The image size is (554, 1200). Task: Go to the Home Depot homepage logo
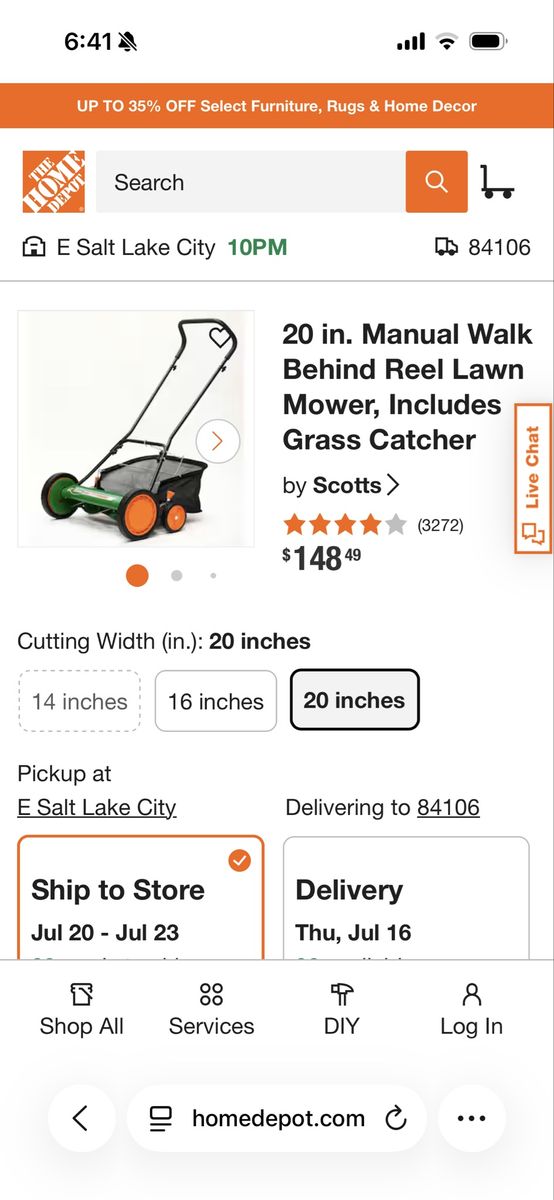pyautogui.click(x=54, y=182)
